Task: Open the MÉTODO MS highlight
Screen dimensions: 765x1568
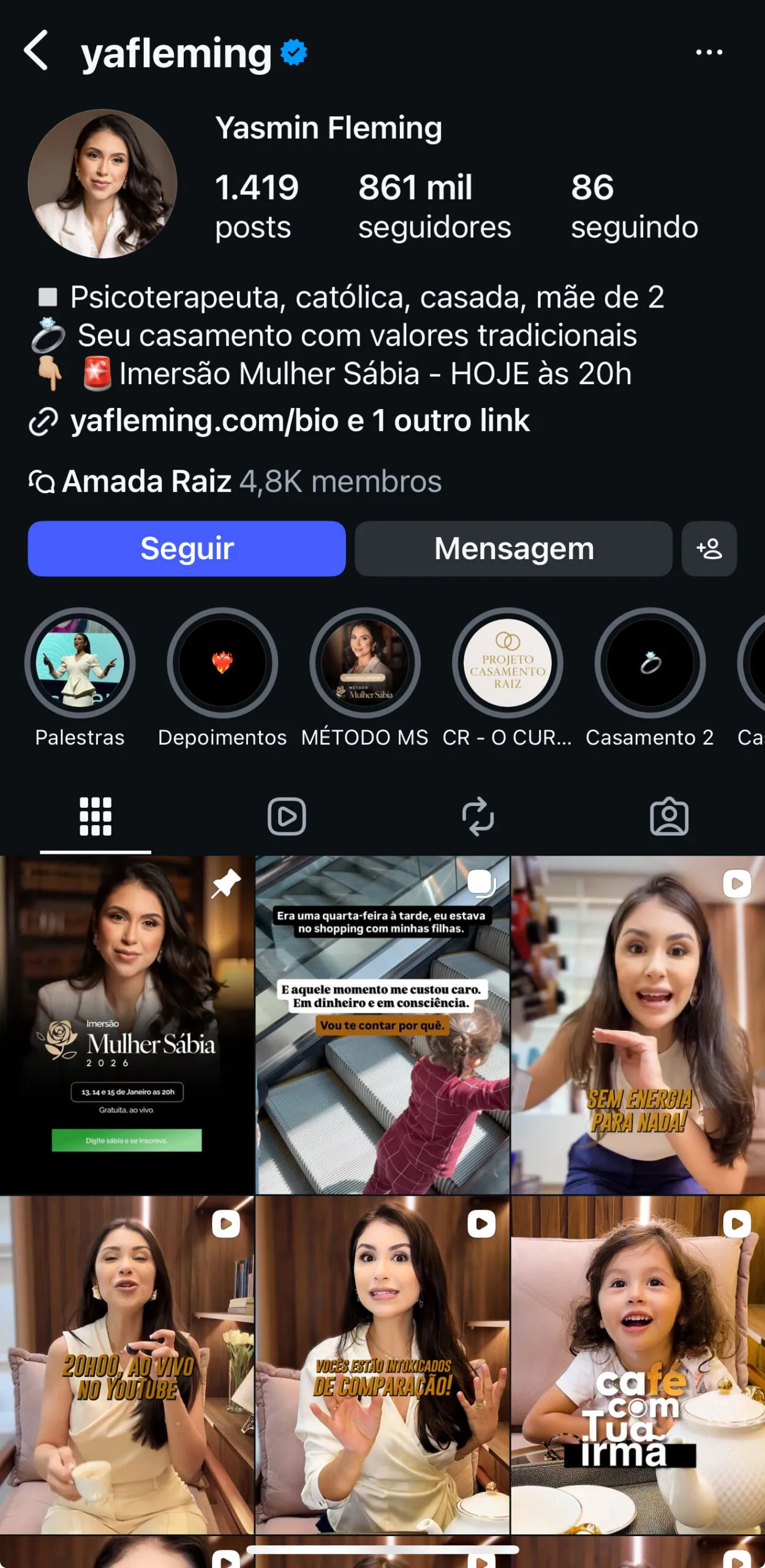Action: pyautogui.click(x=365, y=663)
